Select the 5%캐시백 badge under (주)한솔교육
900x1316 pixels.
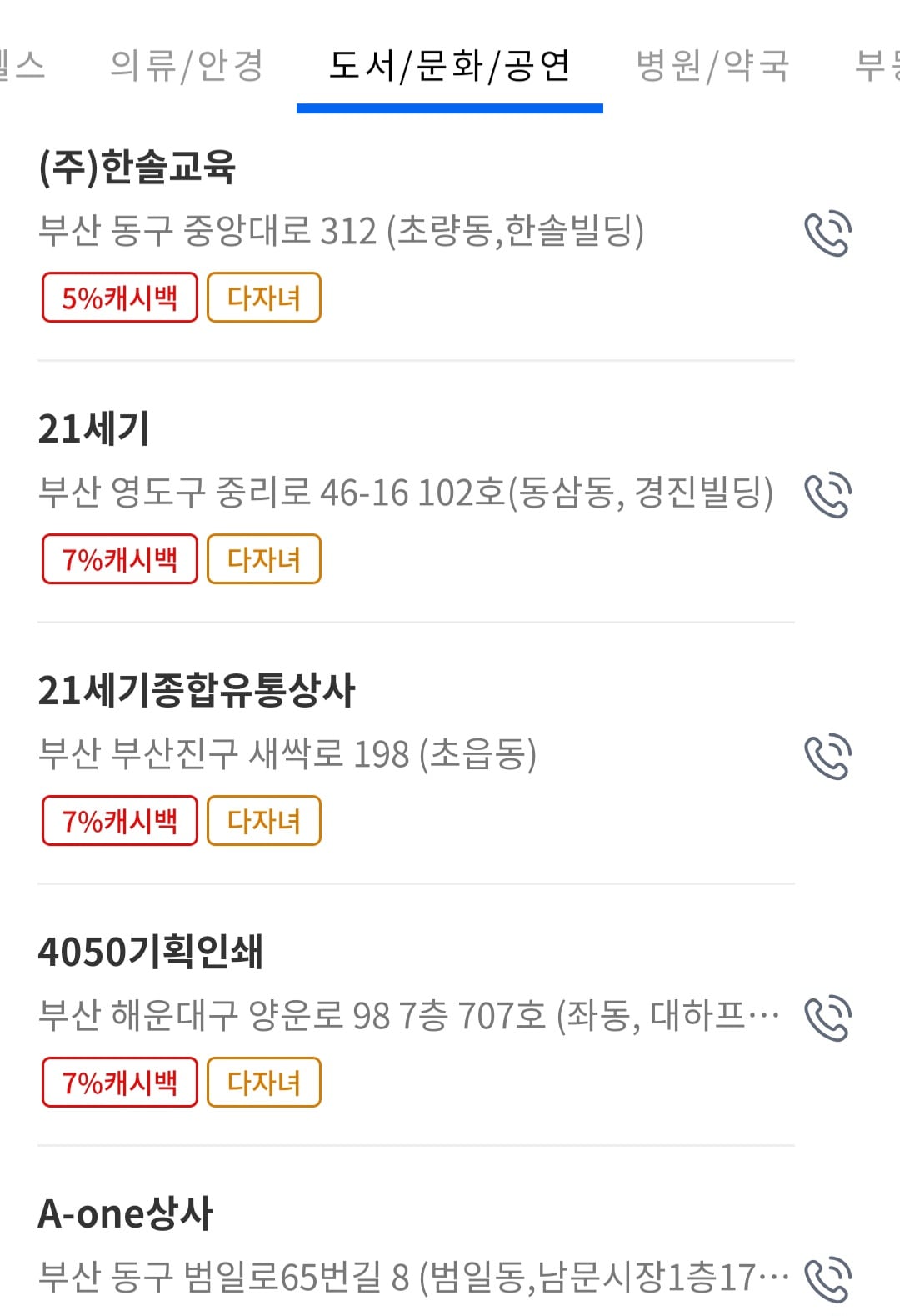tap(119, 298)
